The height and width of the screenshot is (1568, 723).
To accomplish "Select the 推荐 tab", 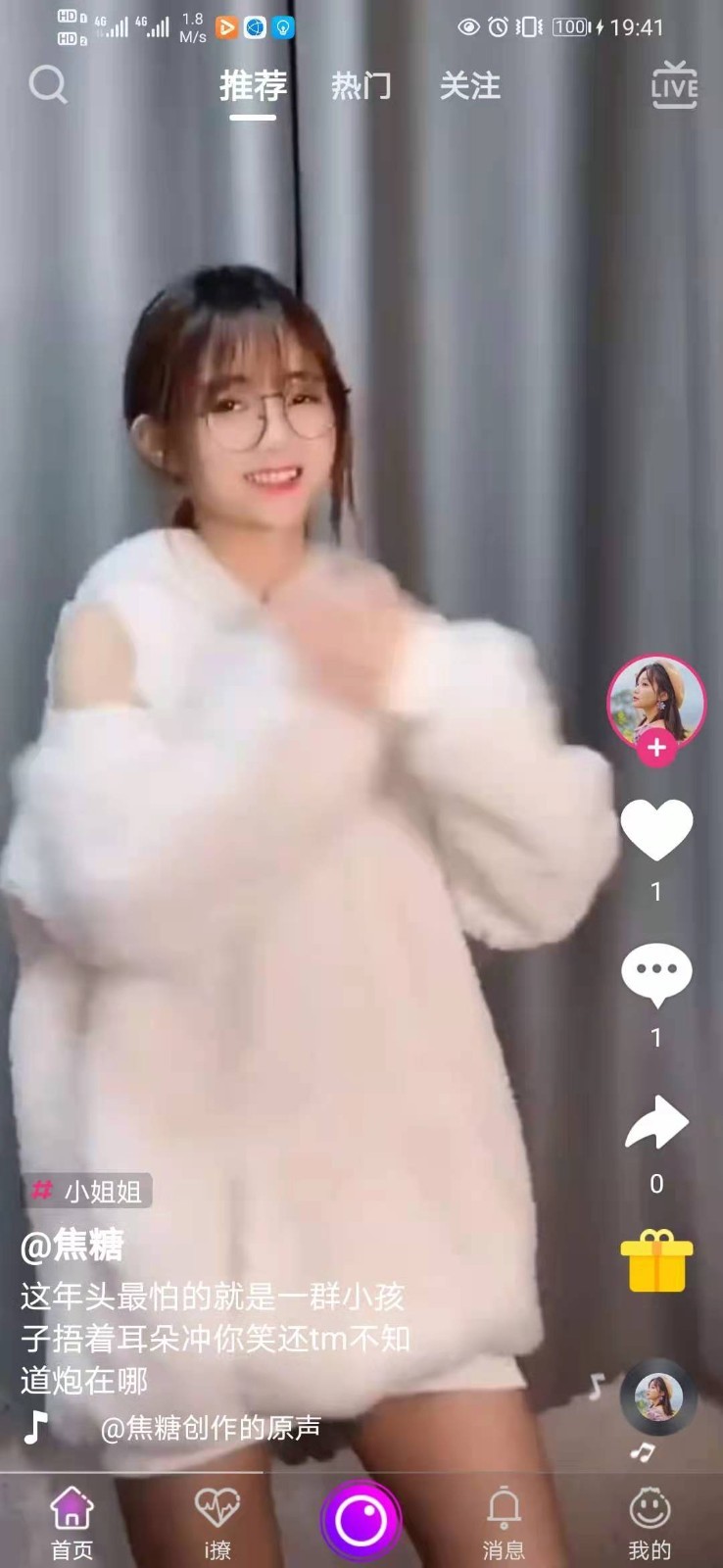I will pos(253,86).
